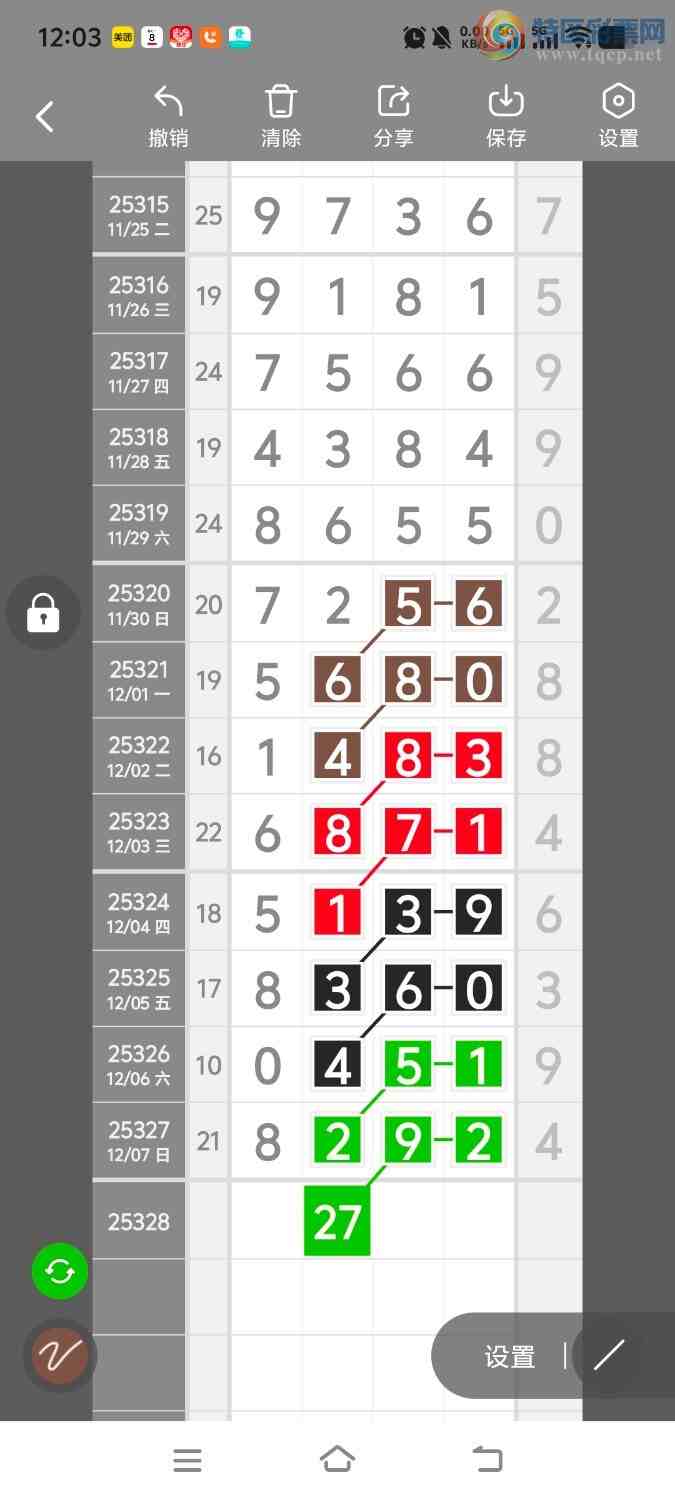The width and height of the screenshot is (675, 1500).
Task: Tap the green 27 prediction cell
Action: click(x=337, y=1221)
